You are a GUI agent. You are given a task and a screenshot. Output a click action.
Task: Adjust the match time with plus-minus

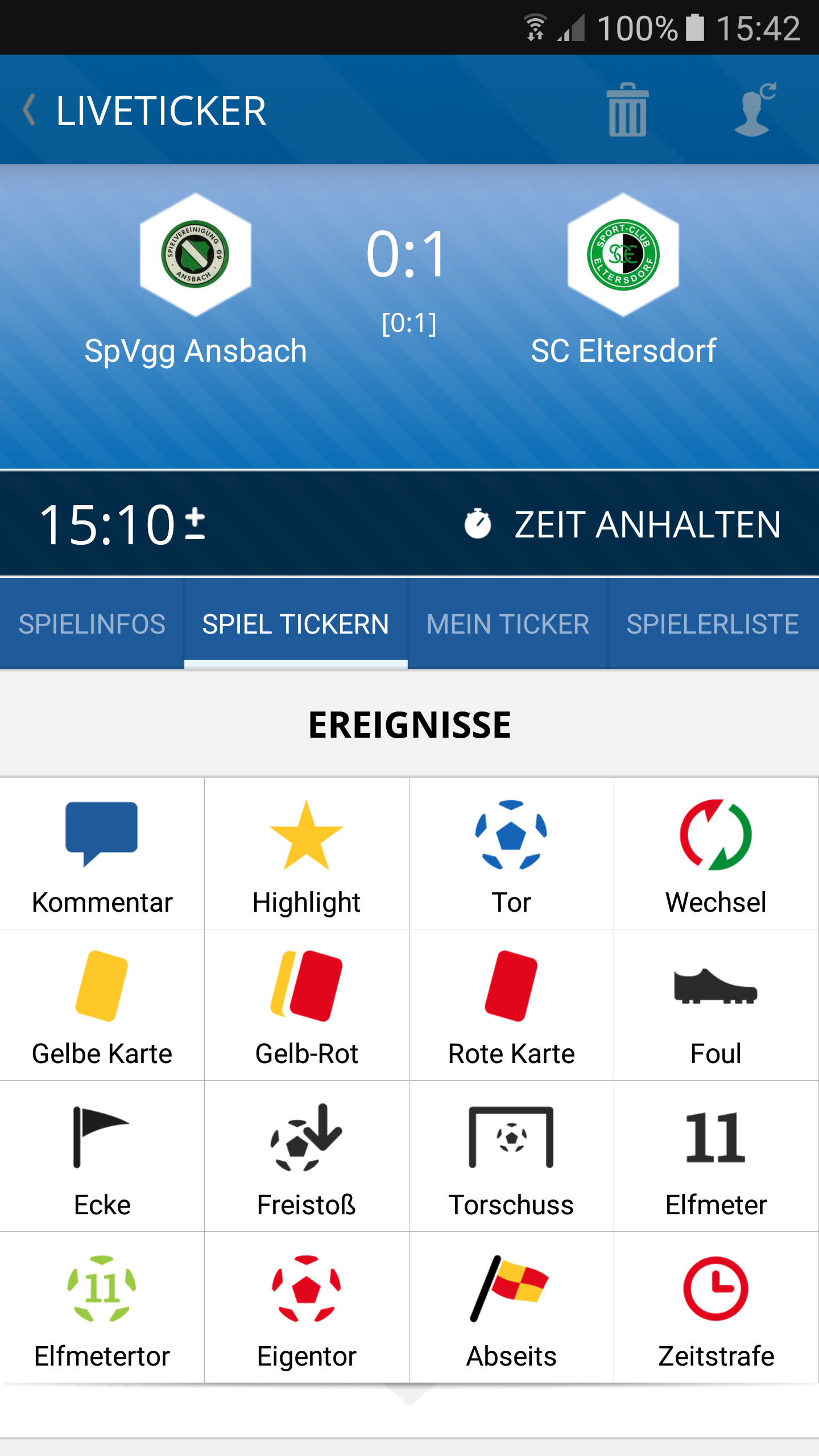click(195, 524)
